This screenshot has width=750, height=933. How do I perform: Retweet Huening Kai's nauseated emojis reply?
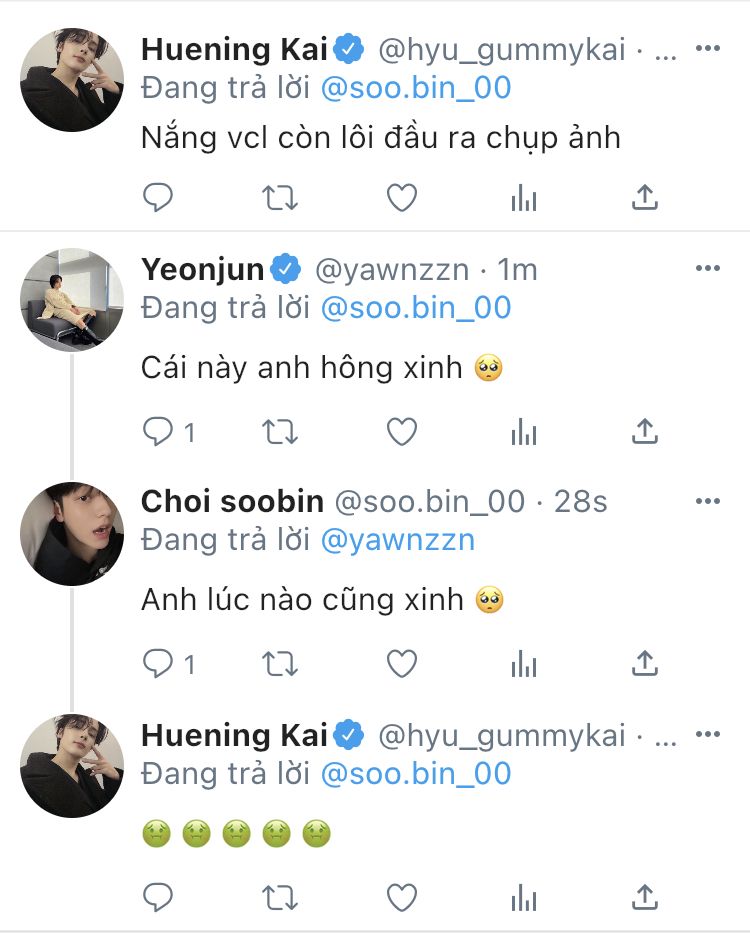coord(279,895)
